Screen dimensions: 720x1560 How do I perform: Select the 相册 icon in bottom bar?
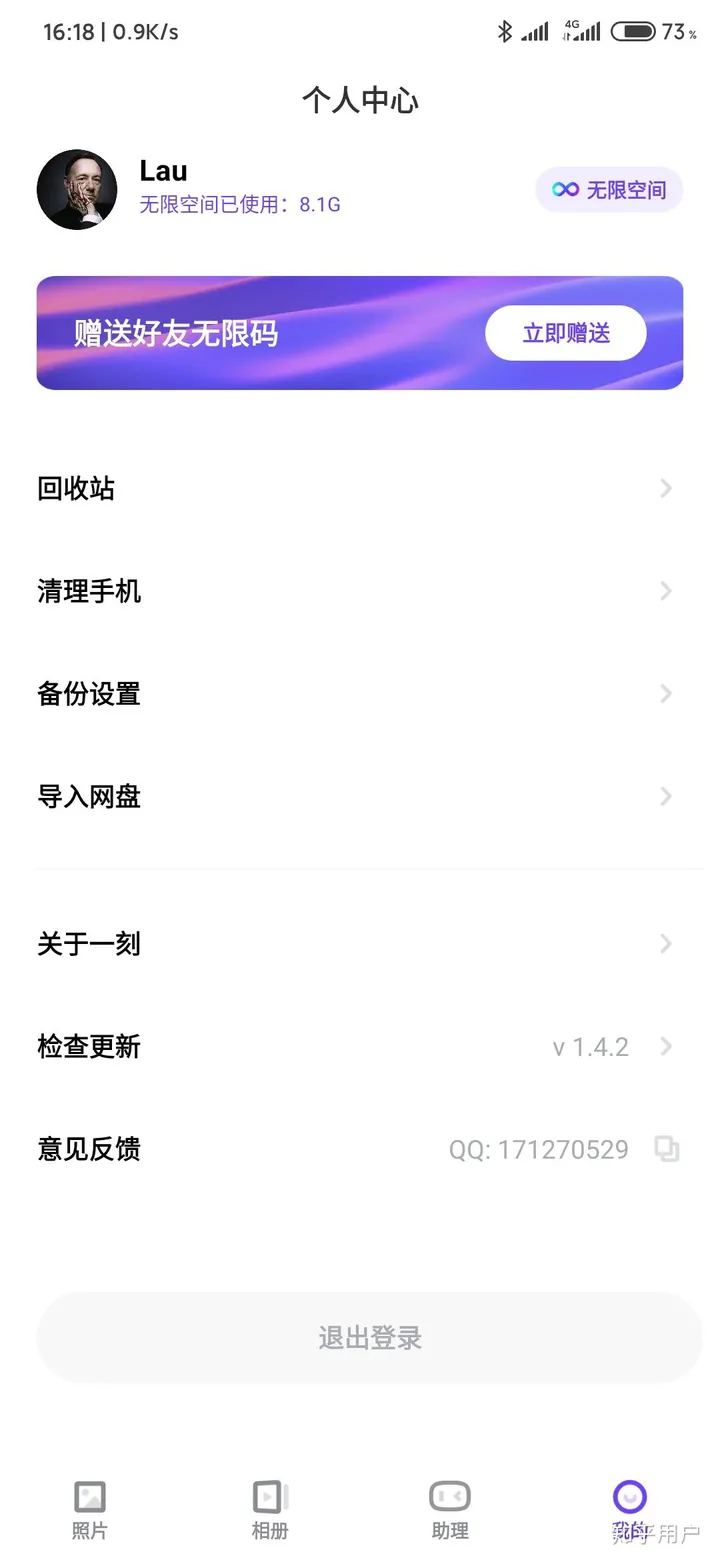point(269,1497)
